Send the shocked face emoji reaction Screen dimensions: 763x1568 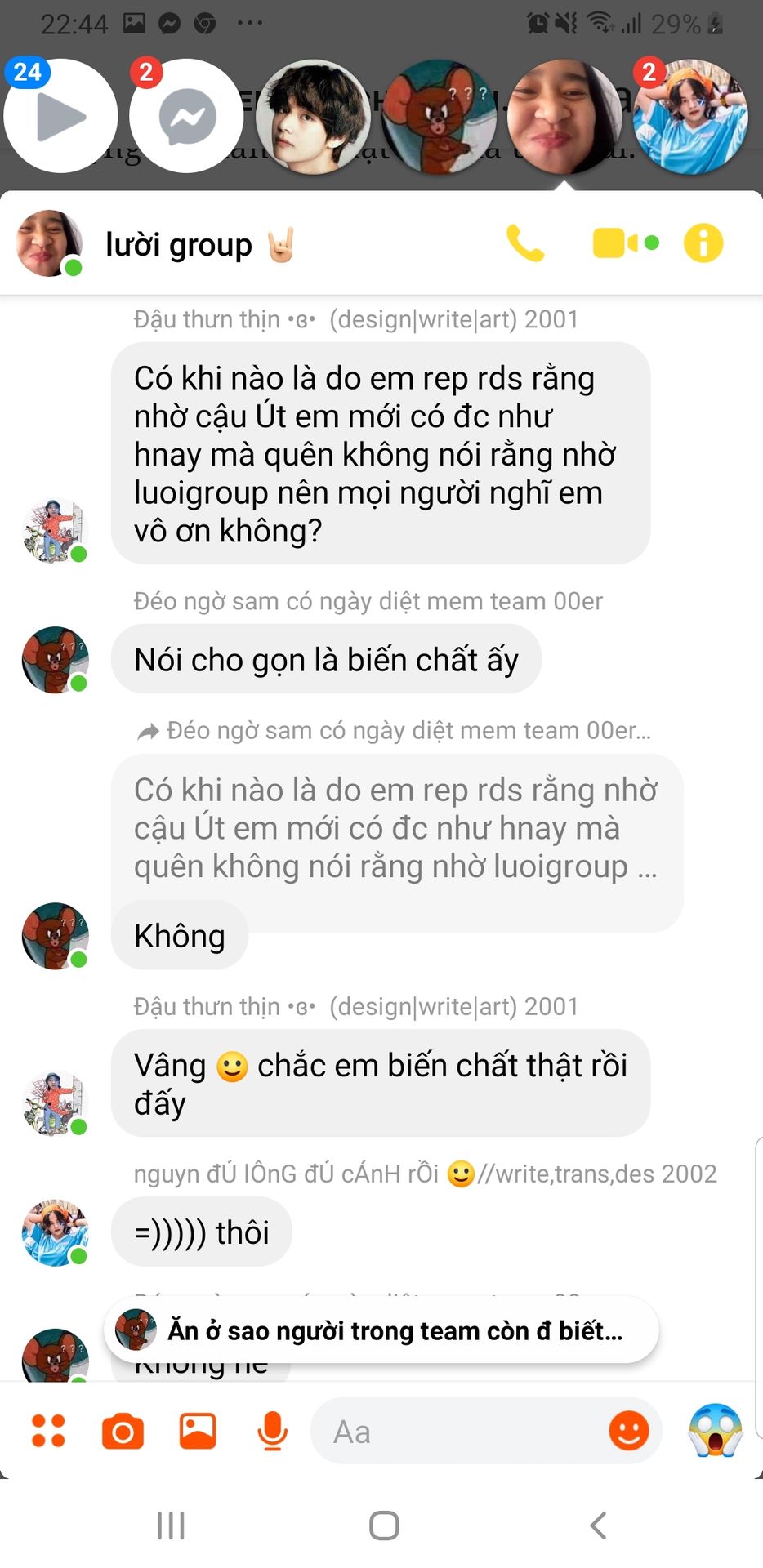(715, 1430)
